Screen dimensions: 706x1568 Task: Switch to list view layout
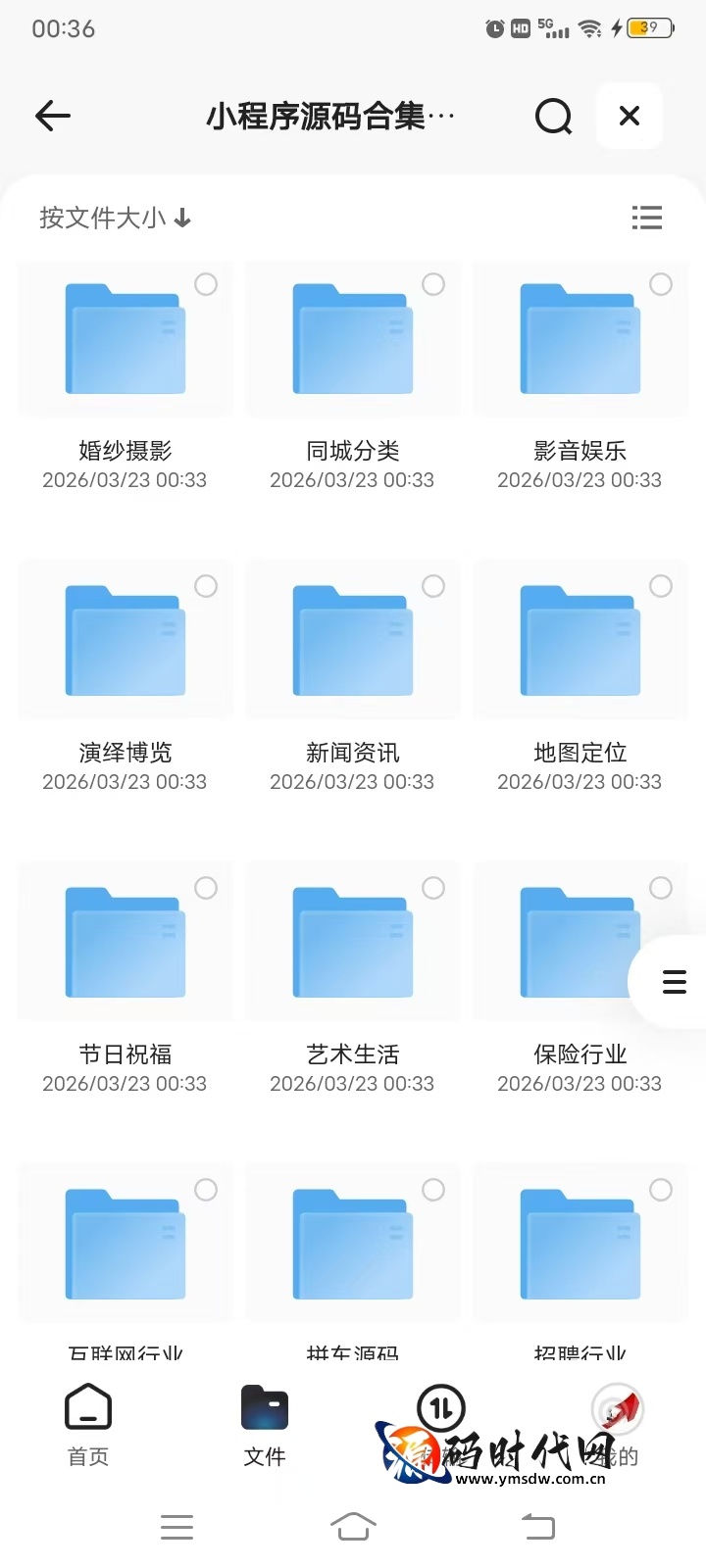point(647,218)
